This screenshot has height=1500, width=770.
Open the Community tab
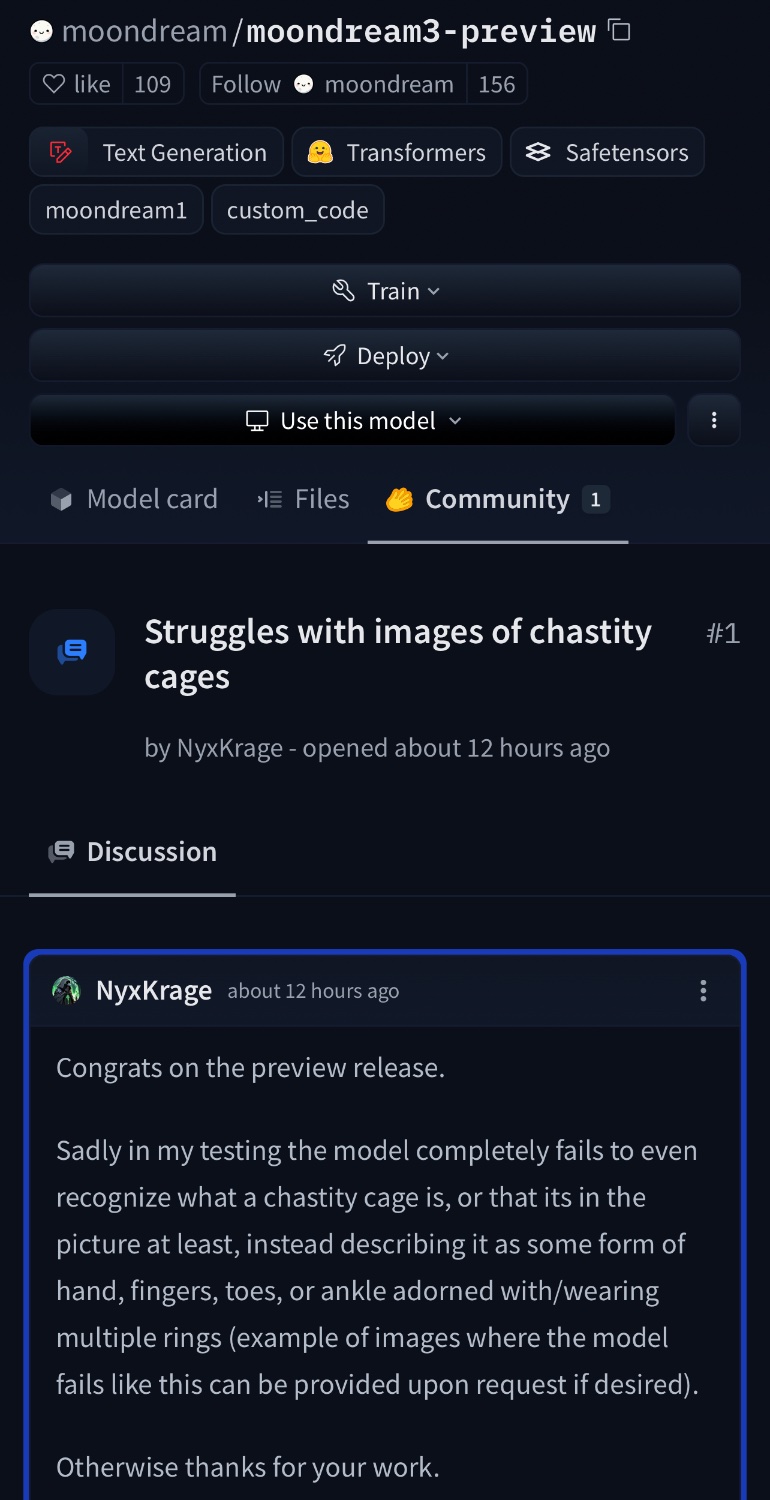[497, 499]
